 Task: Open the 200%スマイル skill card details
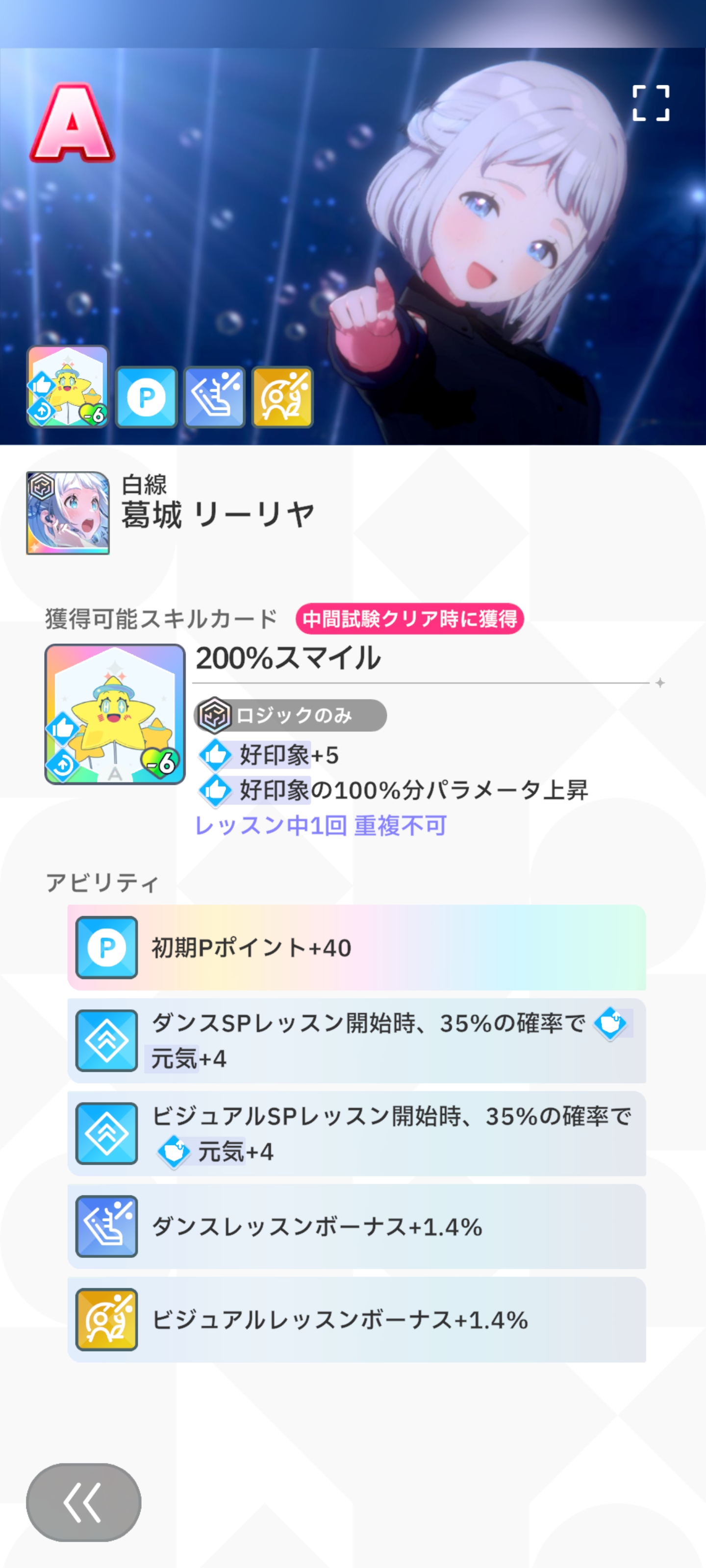tap(115, 714)
